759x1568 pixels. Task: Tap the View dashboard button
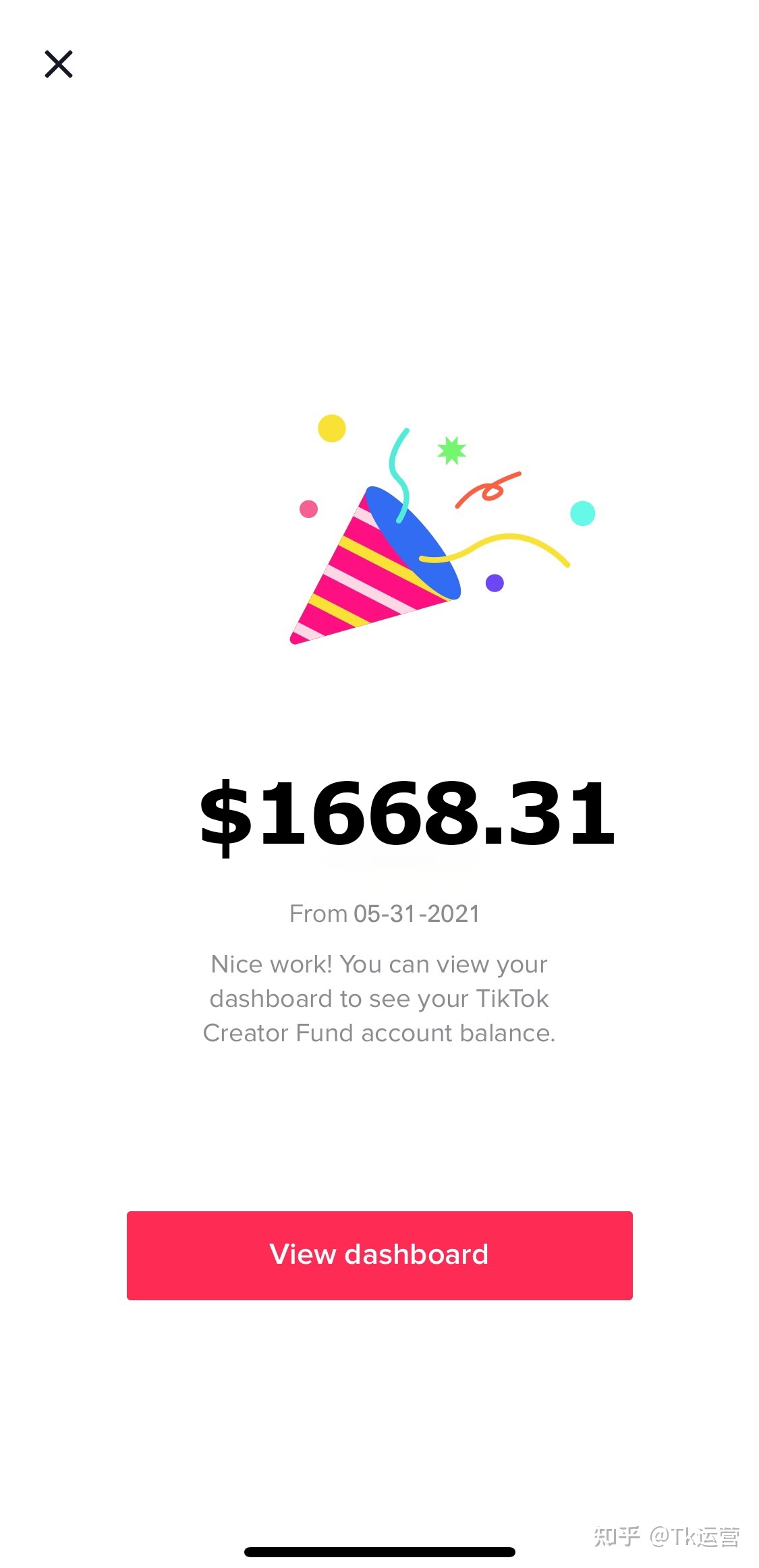click(x=379, y=1255)
